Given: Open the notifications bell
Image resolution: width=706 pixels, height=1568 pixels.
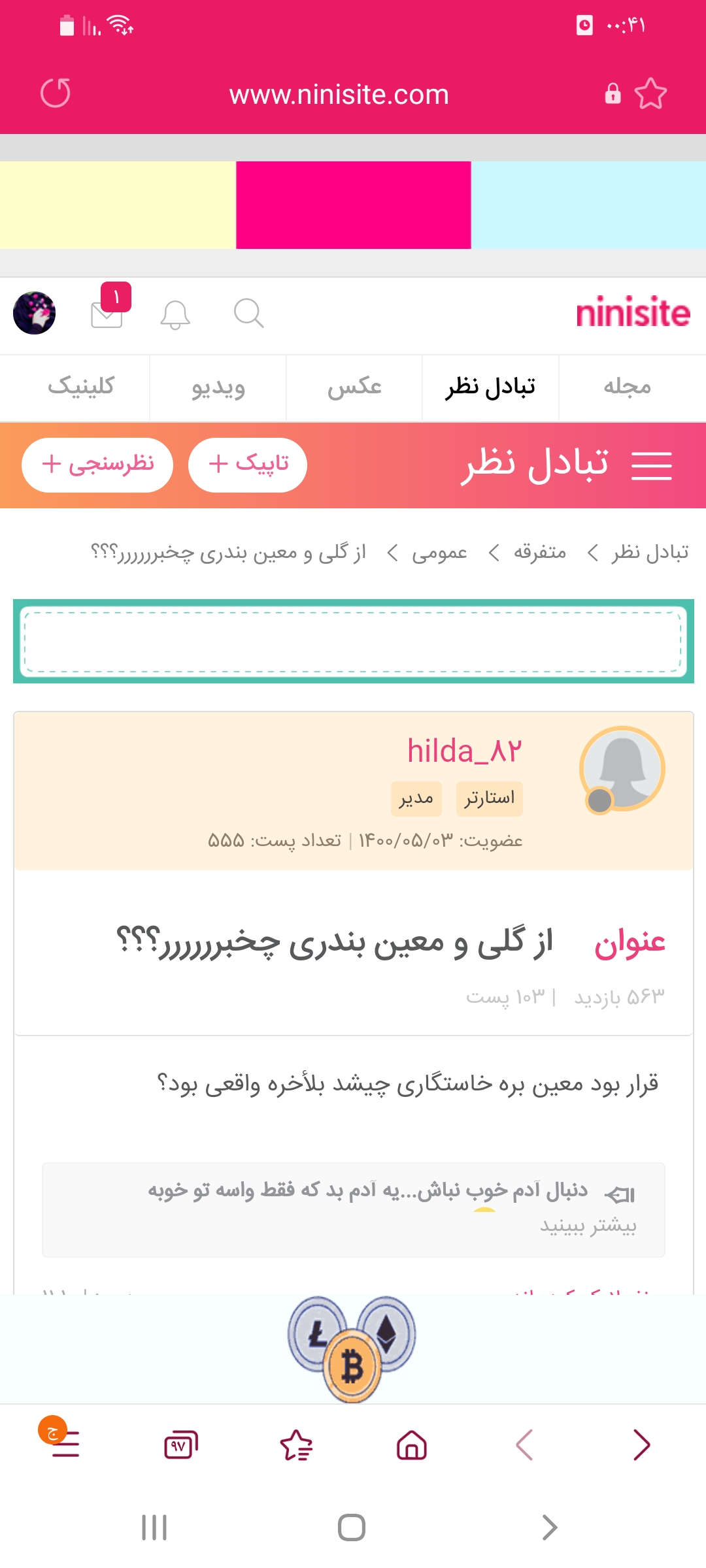Looking at the screenshot, I should coord(175,314).
